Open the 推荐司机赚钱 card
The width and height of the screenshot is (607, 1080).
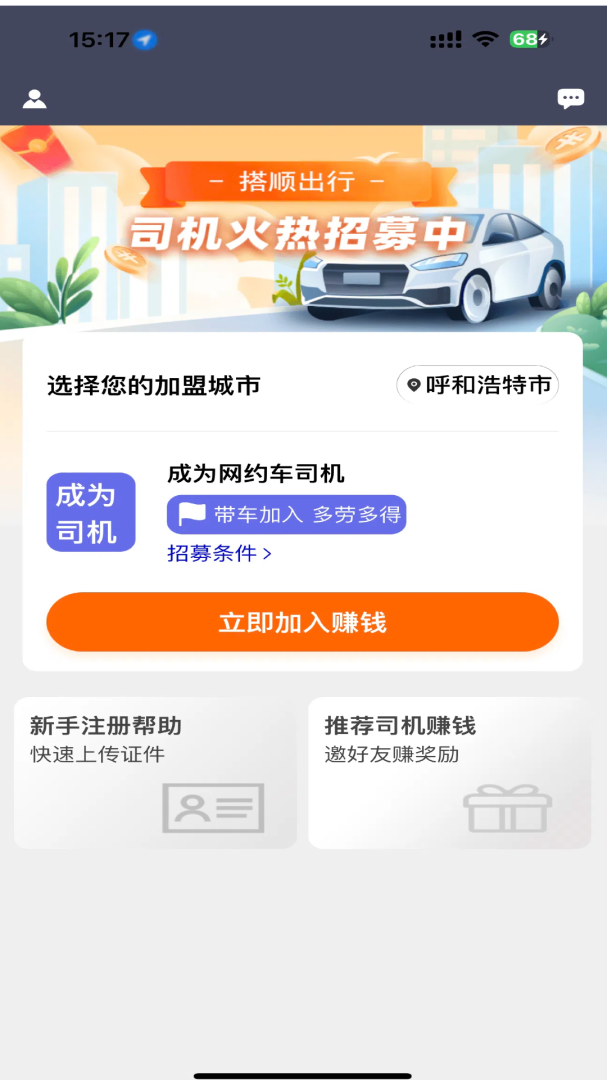pos(449,773)
